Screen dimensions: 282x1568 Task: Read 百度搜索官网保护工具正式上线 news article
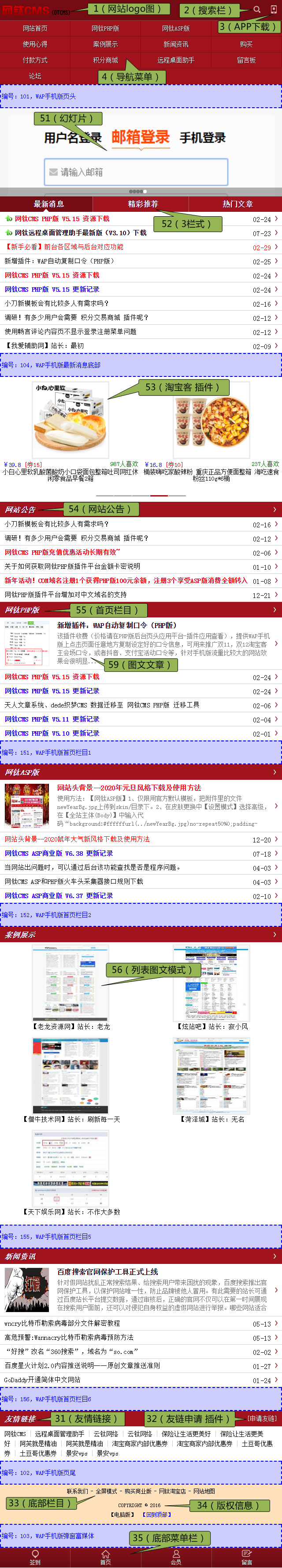click(x=108, y=1271)
